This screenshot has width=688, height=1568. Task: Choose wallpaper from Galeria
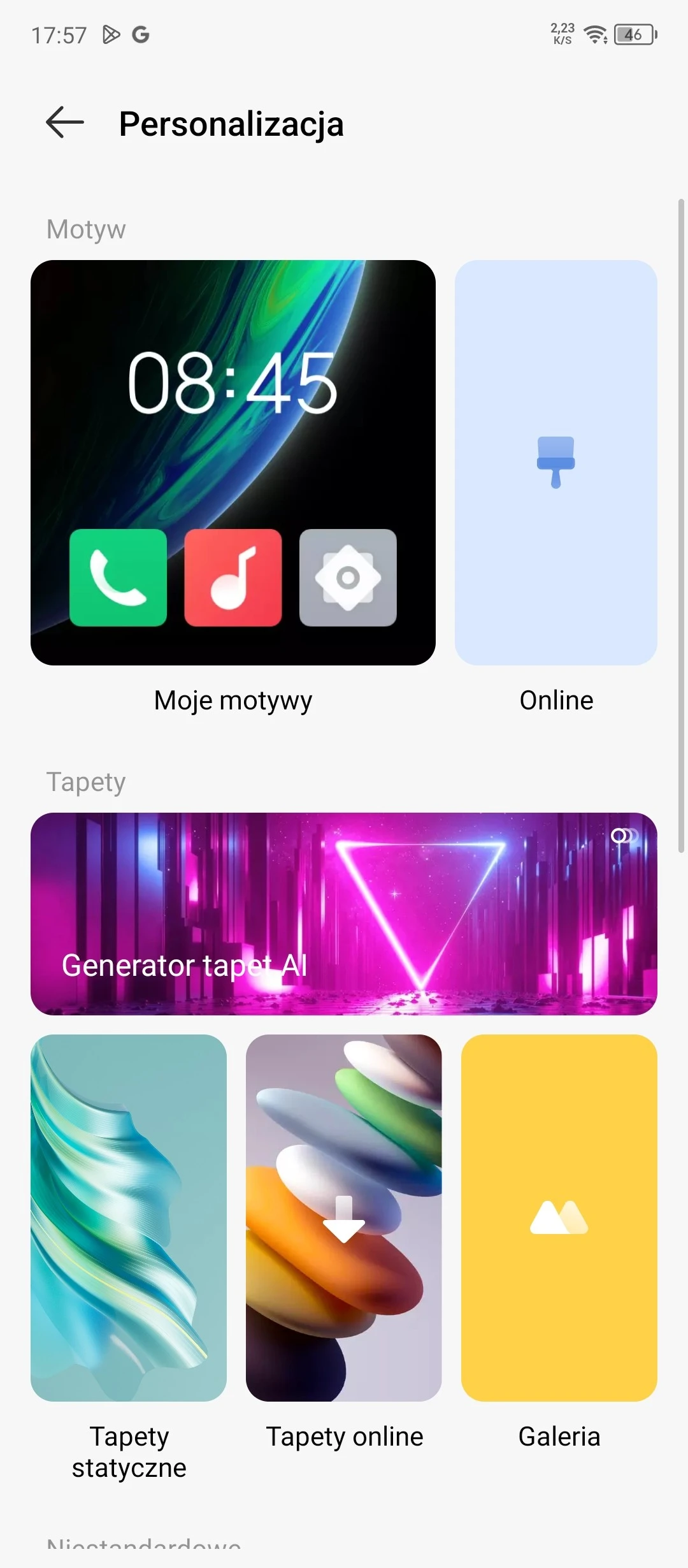tap(559, 1217)
